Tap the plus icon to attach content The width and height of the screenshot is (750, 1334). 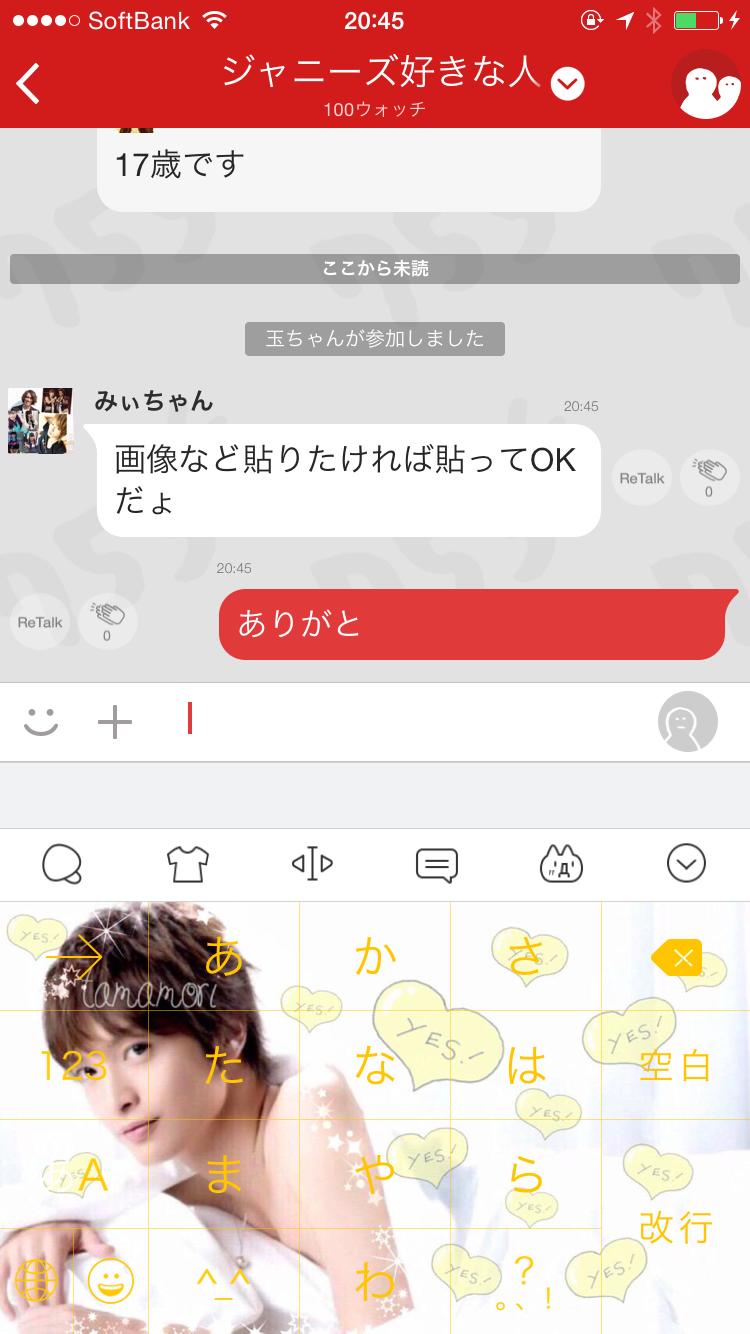[x=114, y=722]
